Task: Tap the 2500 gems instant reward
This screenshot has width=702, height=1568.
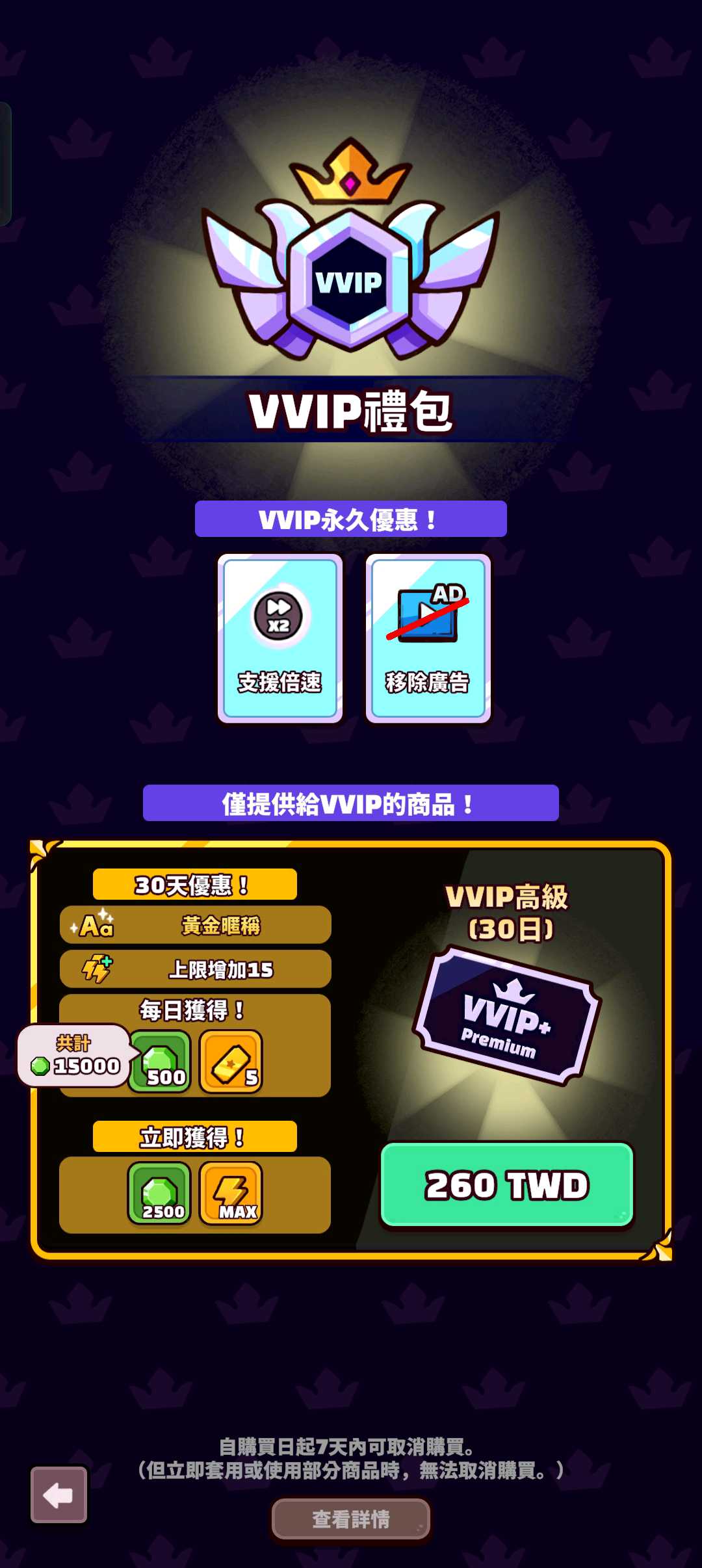Action: click(160, 1194)
